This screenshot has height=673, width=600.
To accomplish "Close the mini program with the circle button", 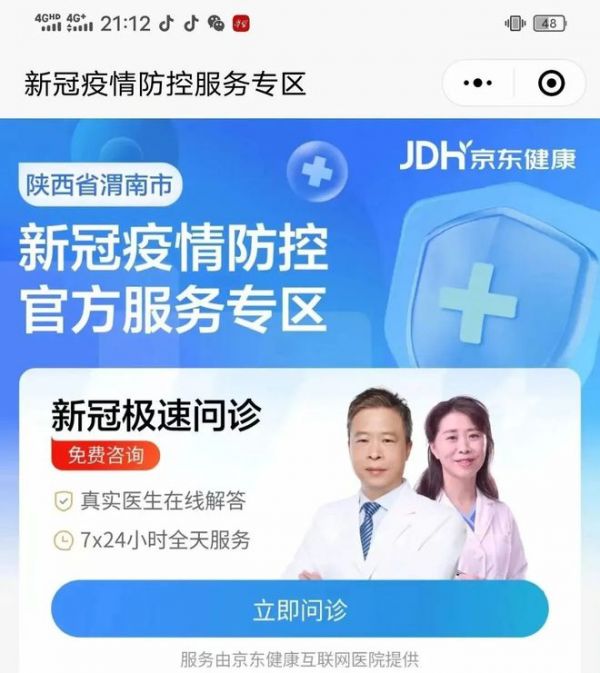I will (x=550, y=83).
